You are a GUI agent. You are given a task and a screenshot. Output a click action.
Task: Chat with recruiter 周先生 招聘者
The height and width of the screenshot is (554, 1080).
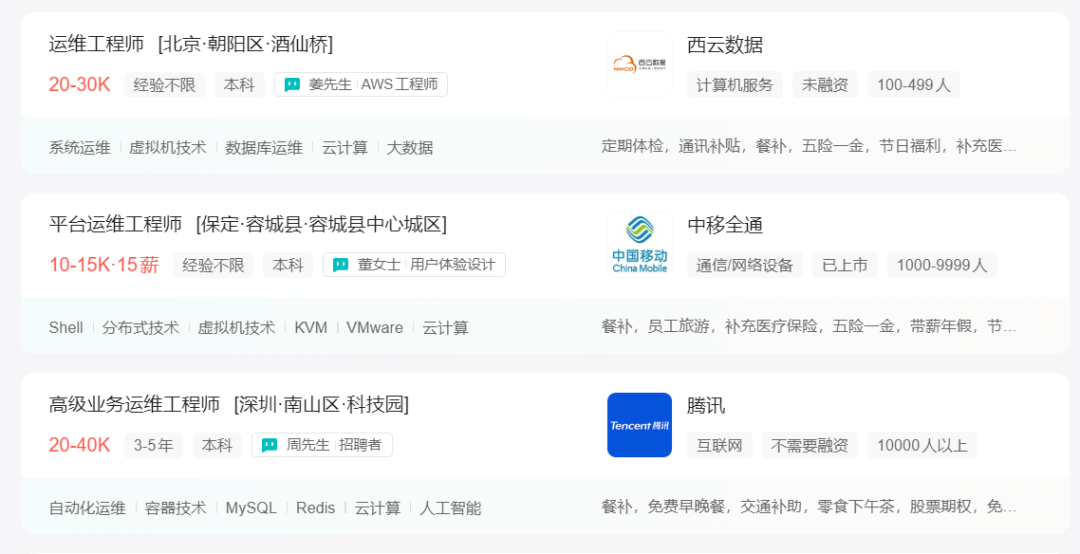[x=322, y=445]
